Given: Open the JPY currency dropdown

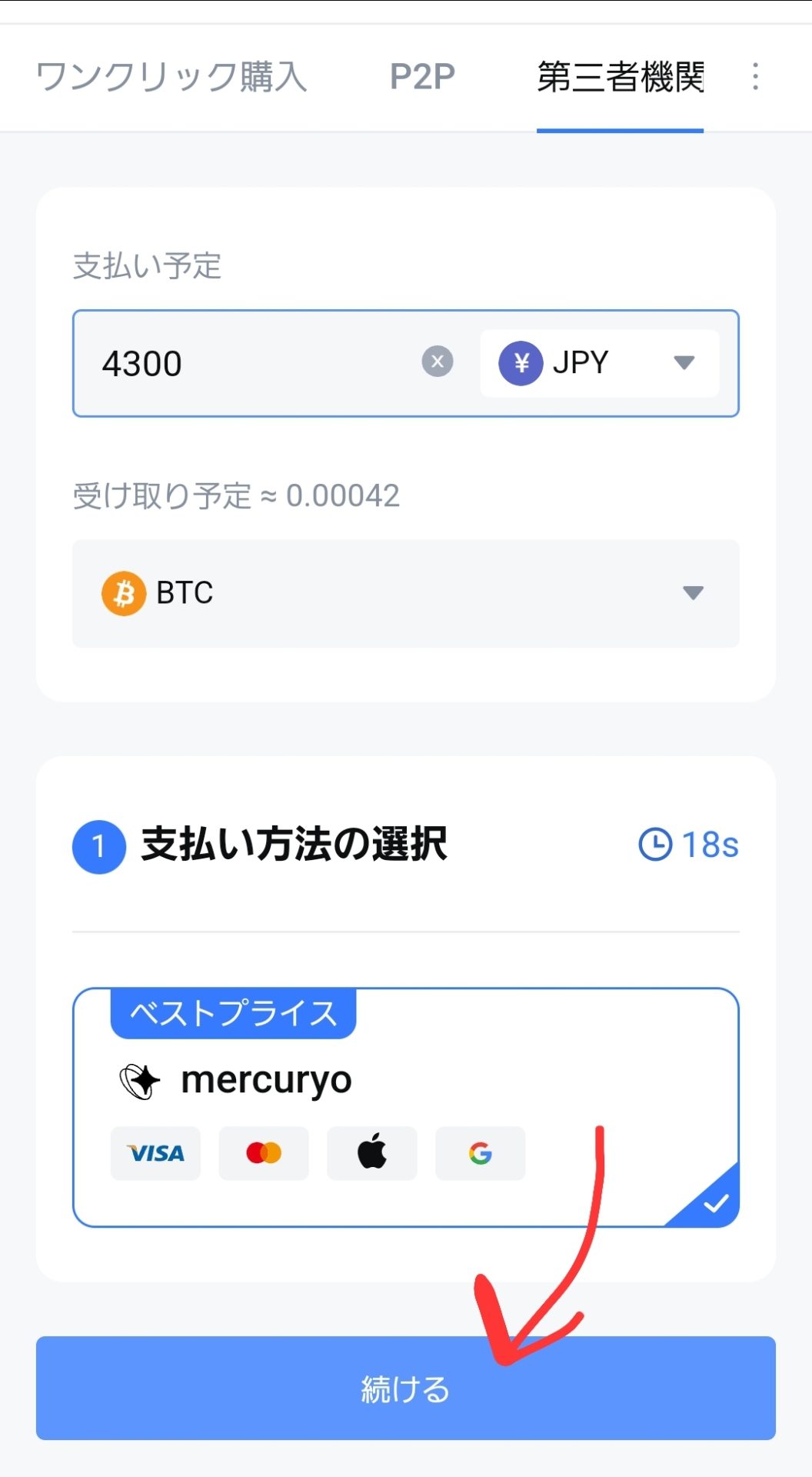Looking at the screenshot, I should click(x=684, y=362).
